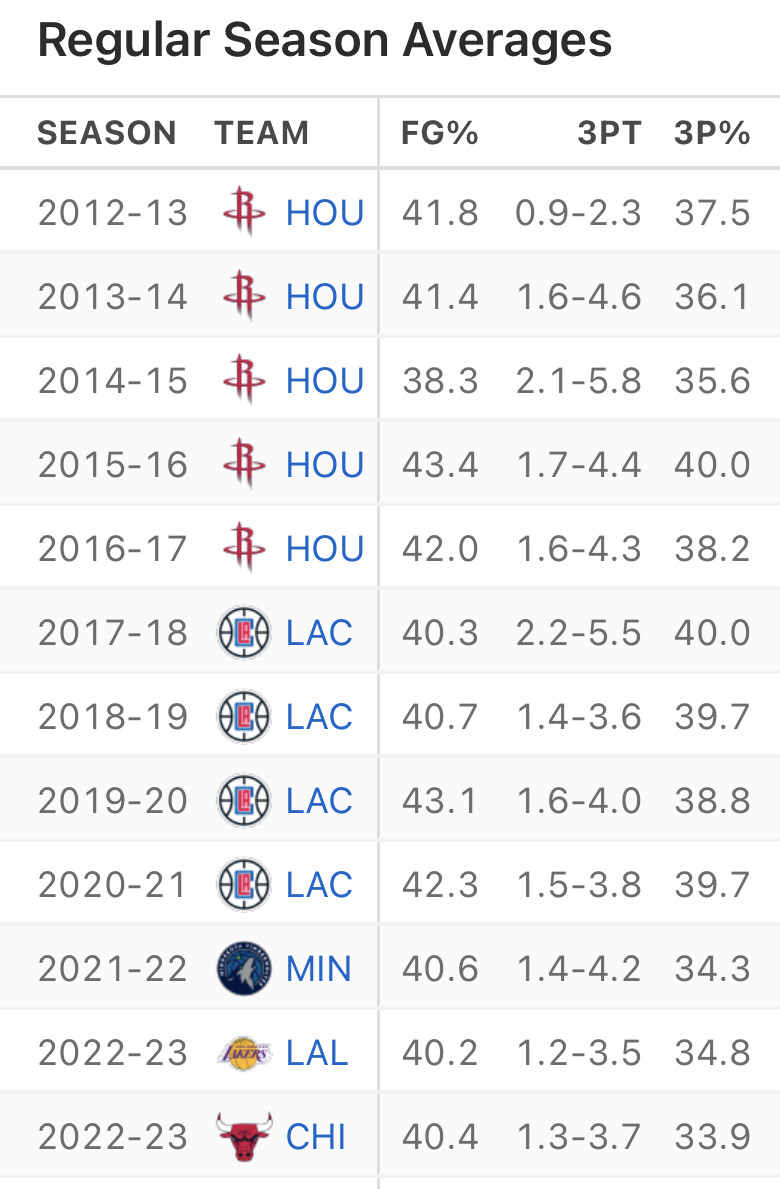This screenshot has height=1189, width=780.
Task: Tap the LAC link in the 2018-19 row
Action: point(319,717)
